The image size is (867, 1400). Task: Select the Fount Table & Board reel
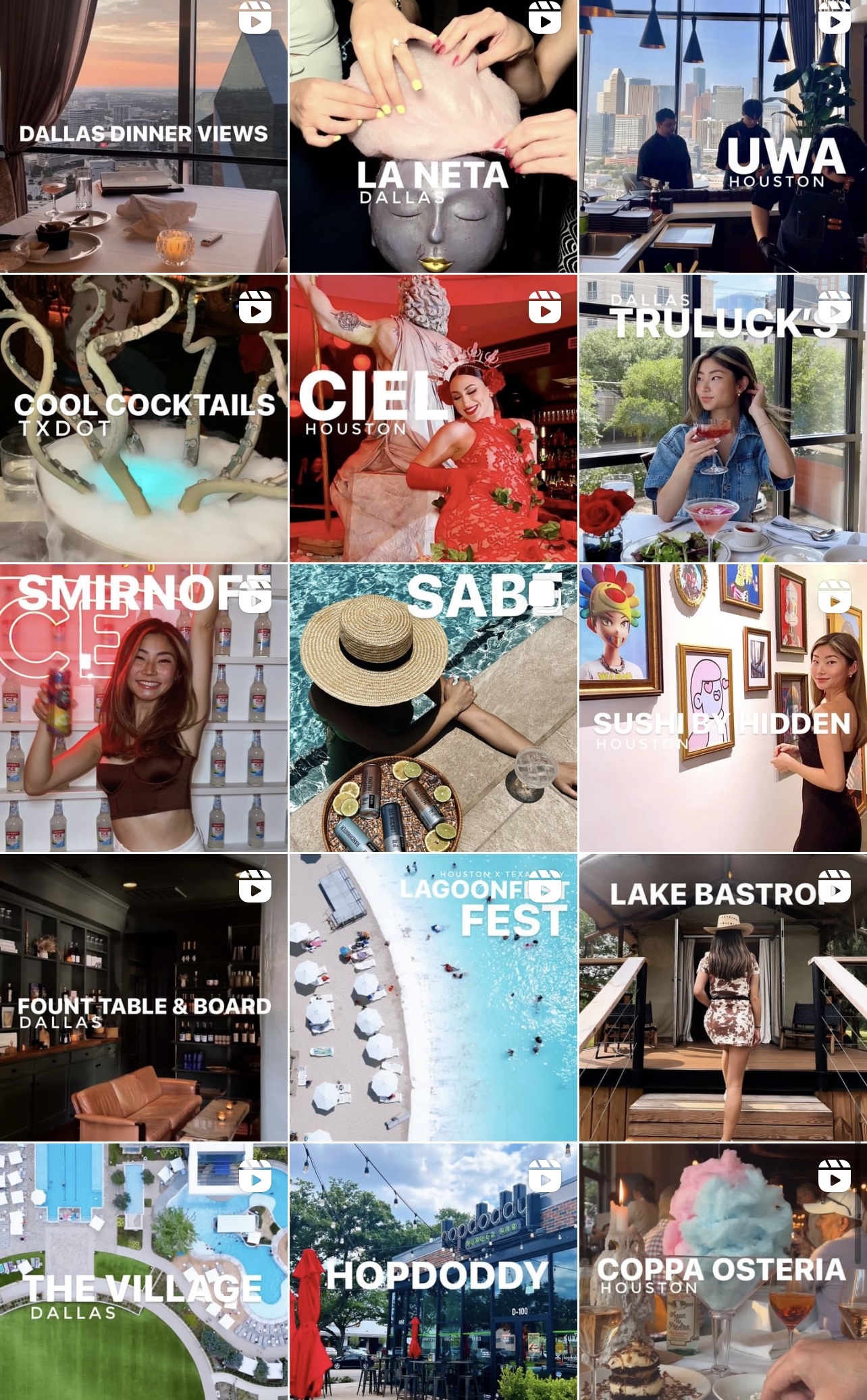click(x=144, y=998)
